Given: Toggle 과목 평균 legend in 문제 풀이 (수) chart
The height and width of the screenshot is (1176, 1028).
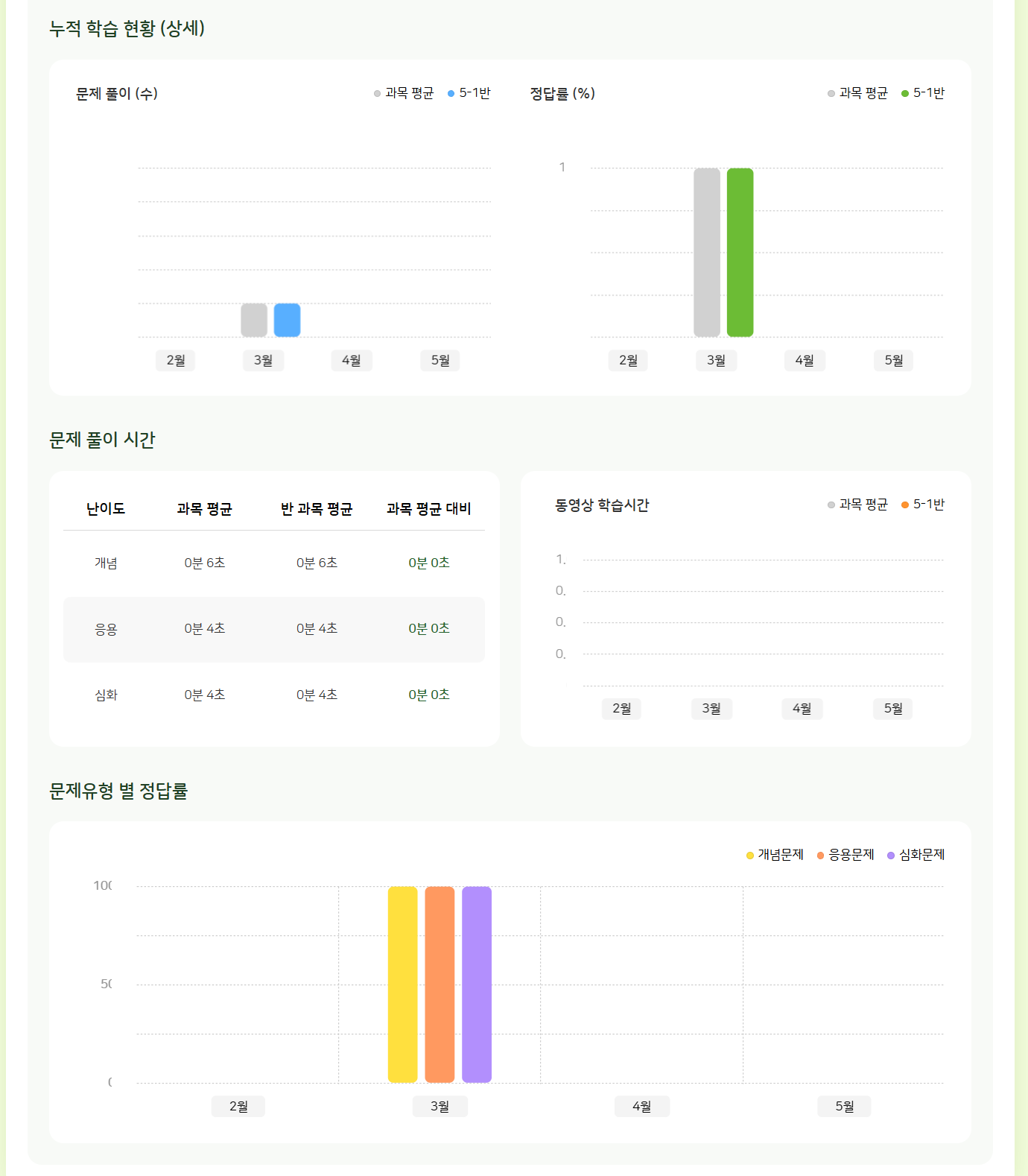Looking at the screenshot, I should pyautogui.click(x=404, y=93).
